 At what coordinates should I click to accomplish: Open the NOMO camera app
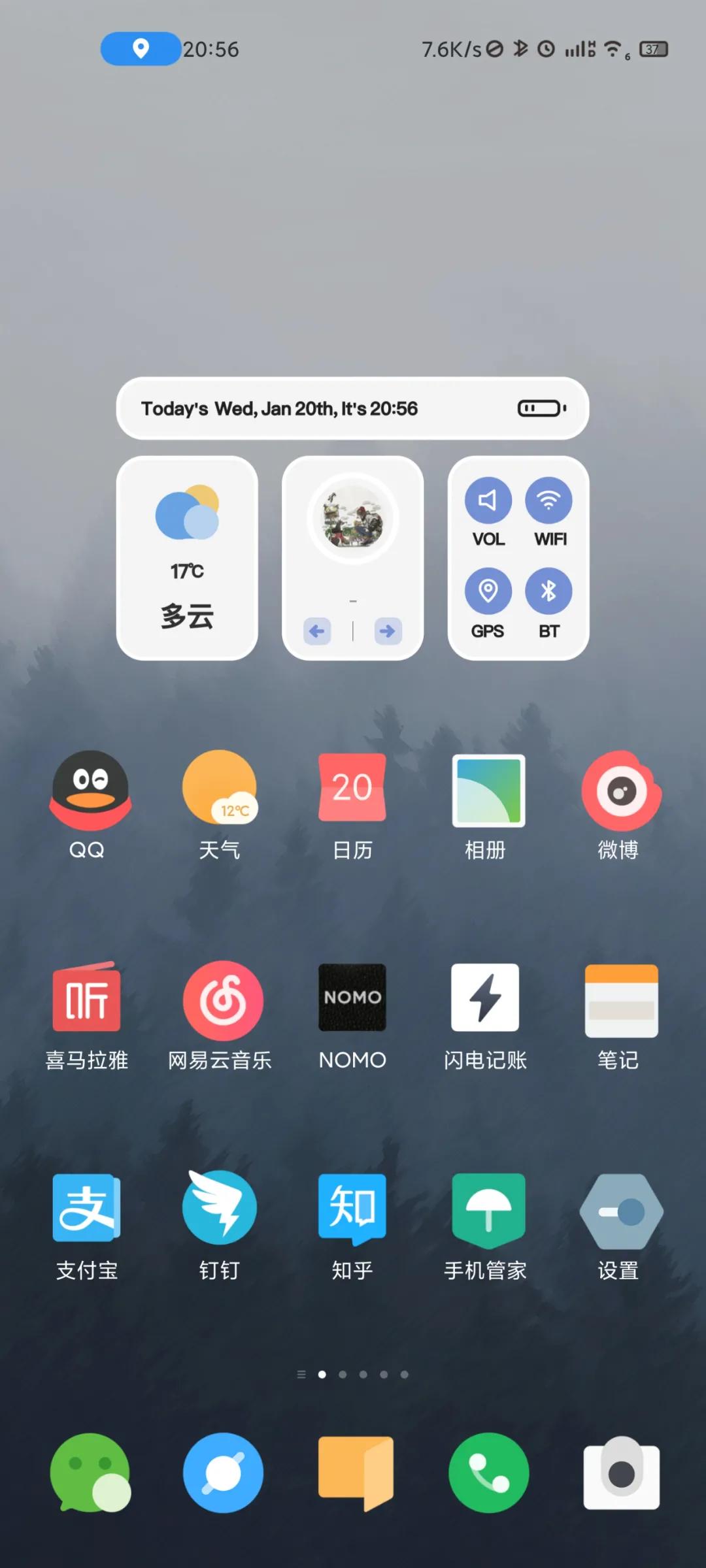(x=352, y=998)
